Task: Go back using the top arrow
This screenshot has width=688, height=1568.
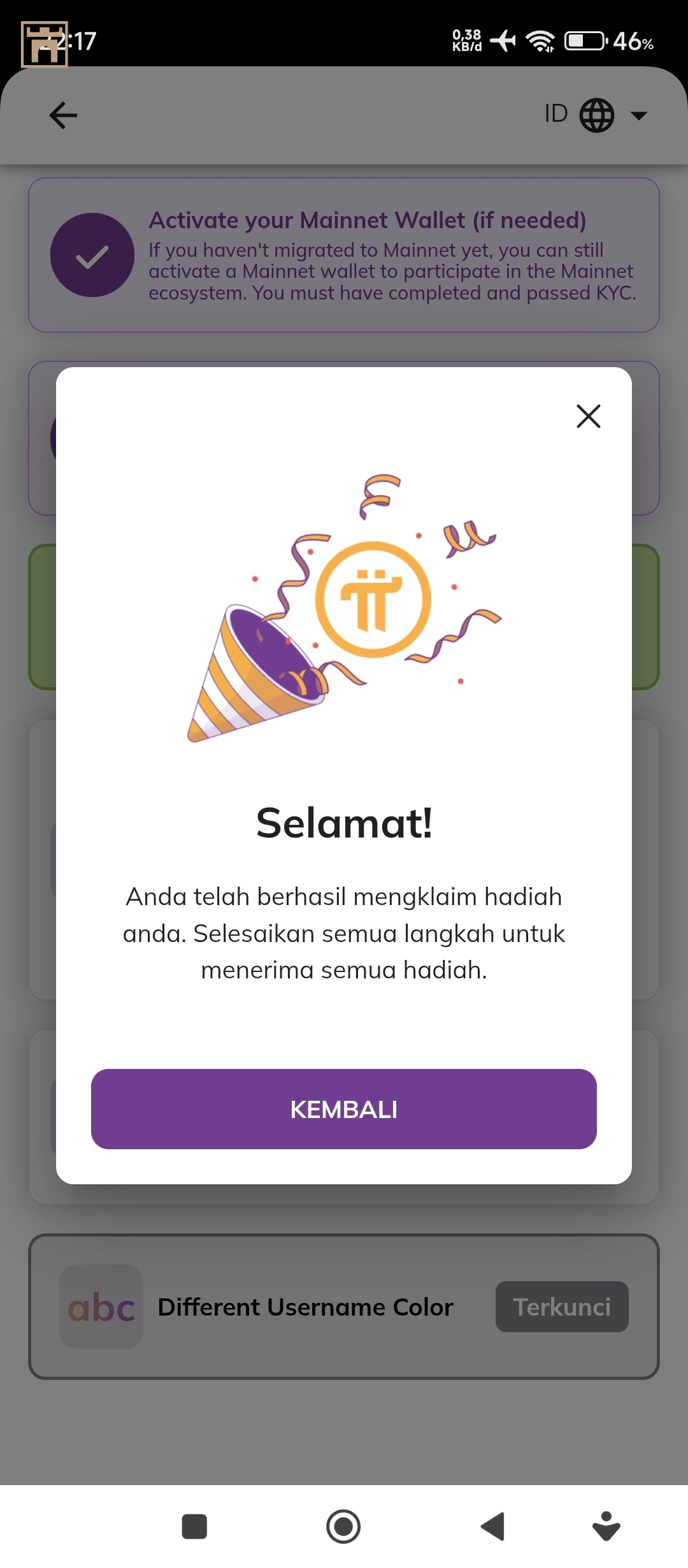Action: 63,115
